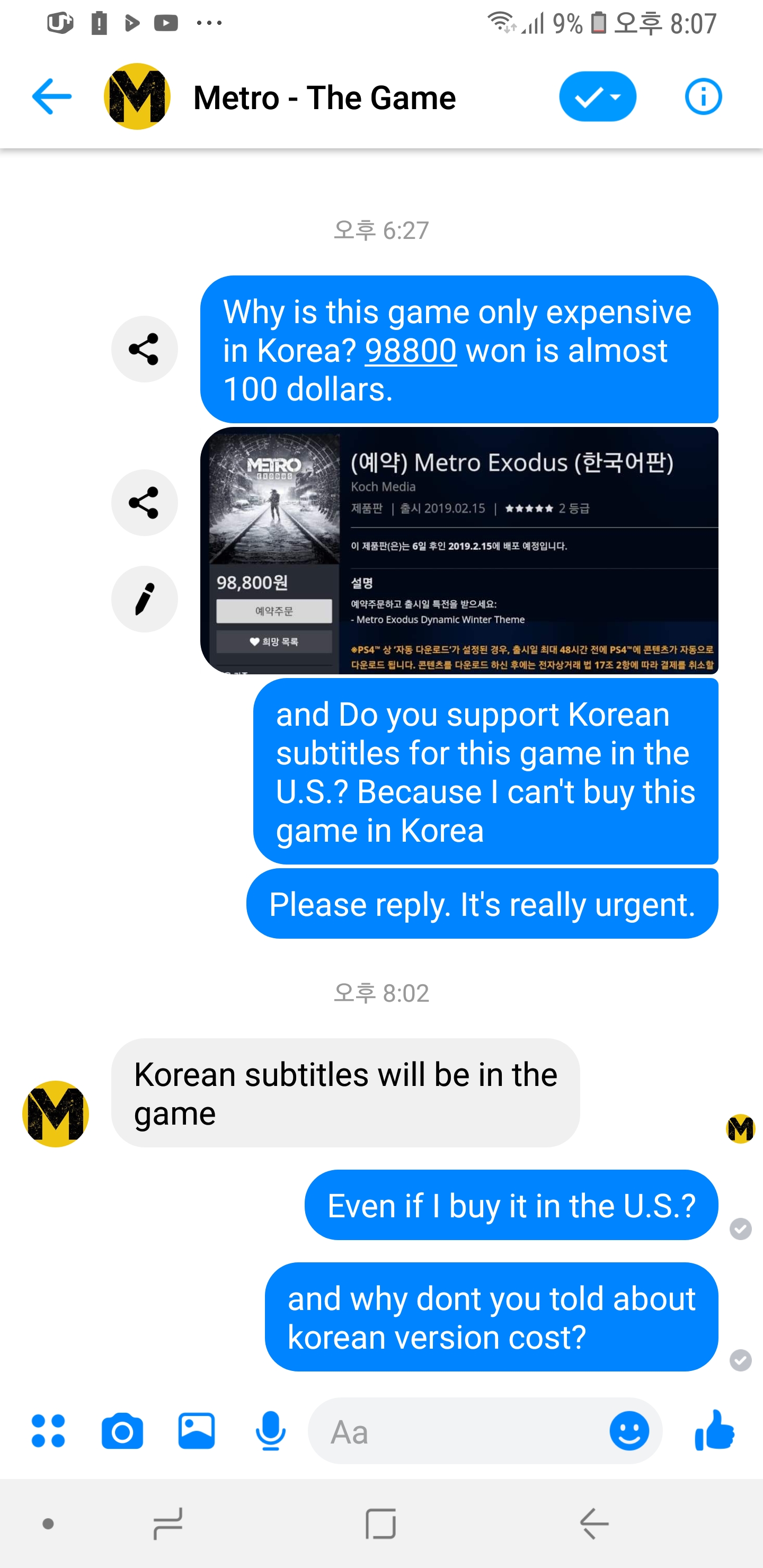The image size is (763, 1568).
Task: Tap the underlined 98800 link
Action: (x=411, y=351)
